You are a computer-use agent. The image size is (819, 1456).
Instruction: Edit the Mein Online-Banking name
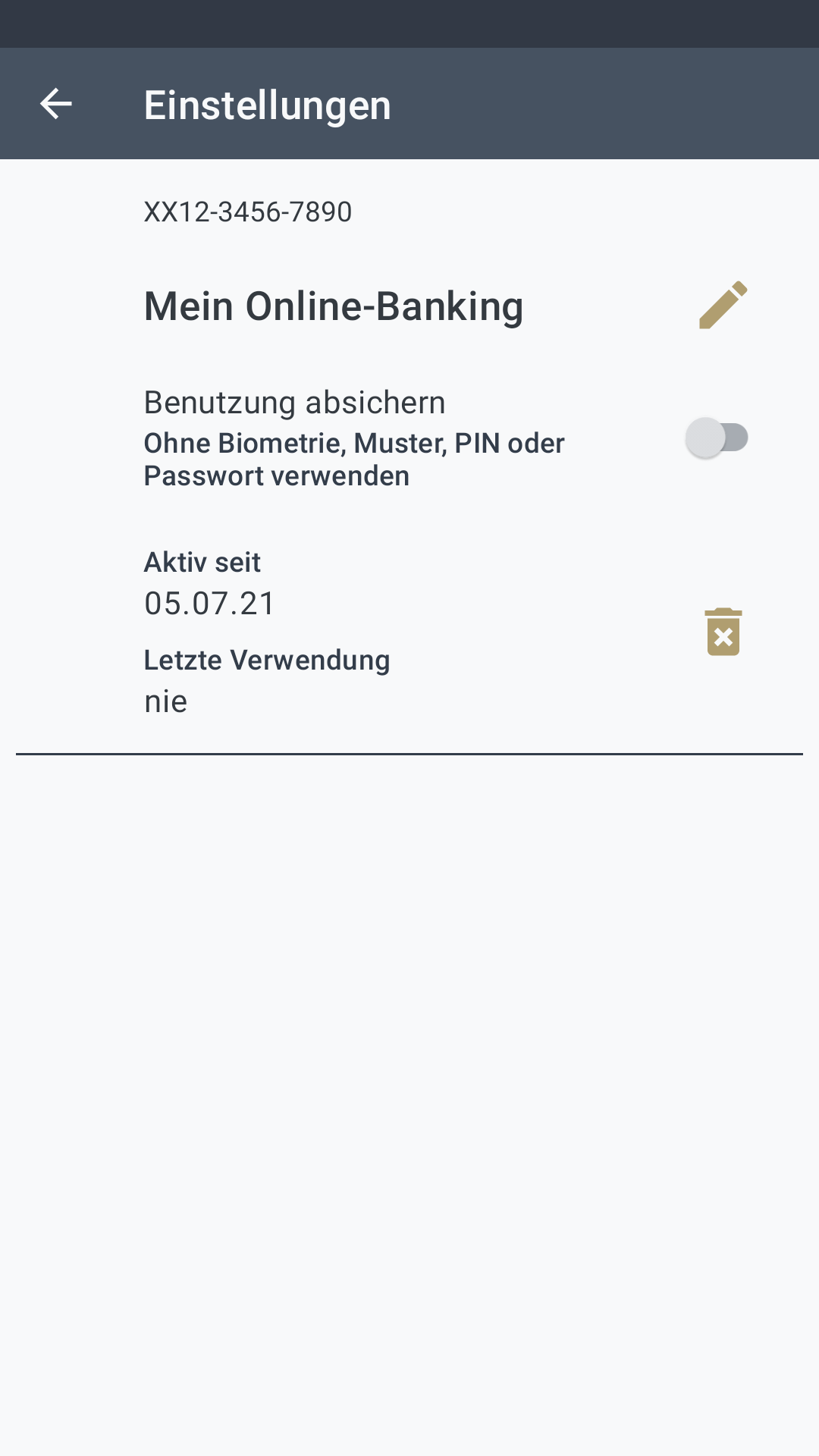(x=723, y=306)
